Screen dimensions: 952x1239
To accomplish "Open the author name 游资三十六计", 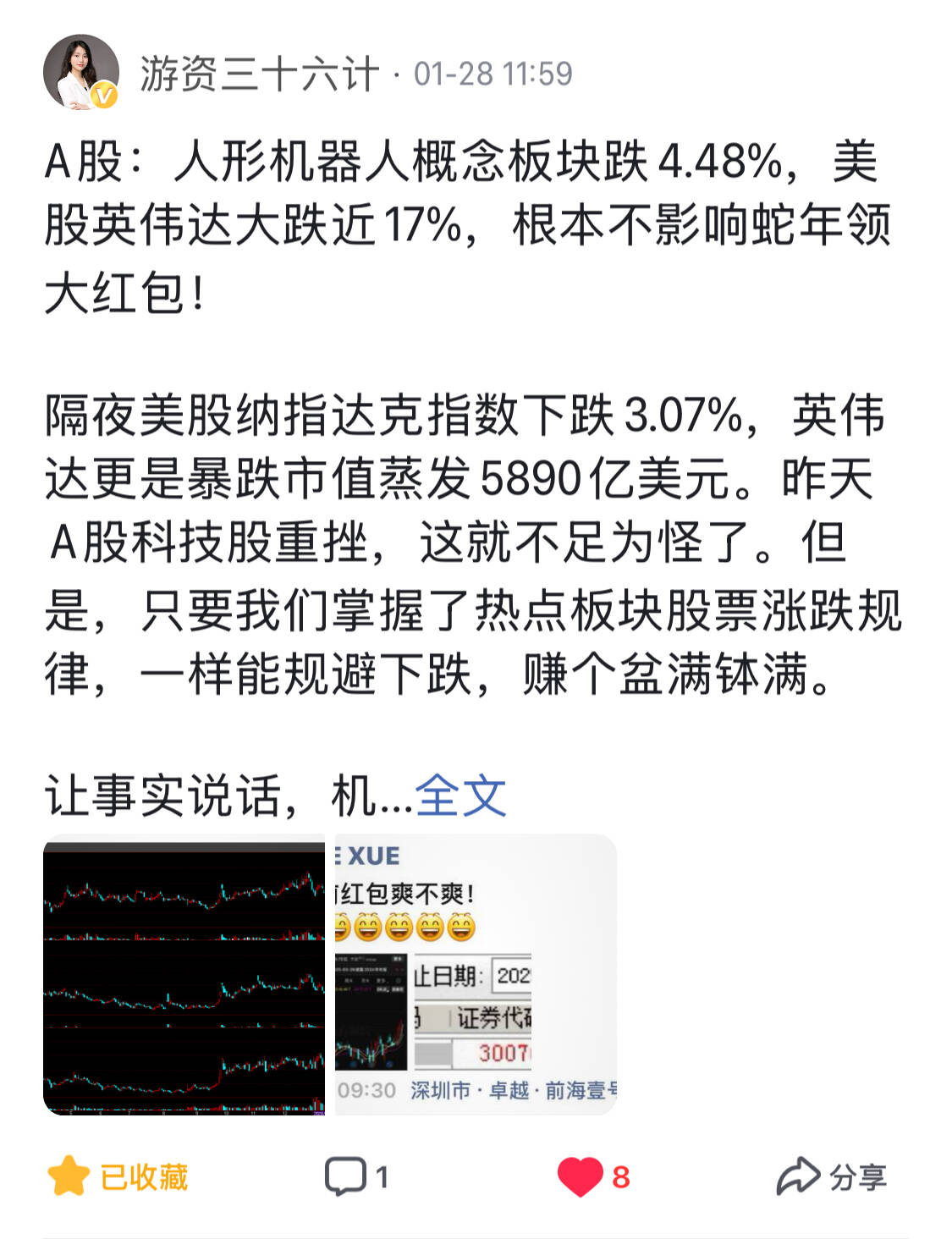I will 259,74.
